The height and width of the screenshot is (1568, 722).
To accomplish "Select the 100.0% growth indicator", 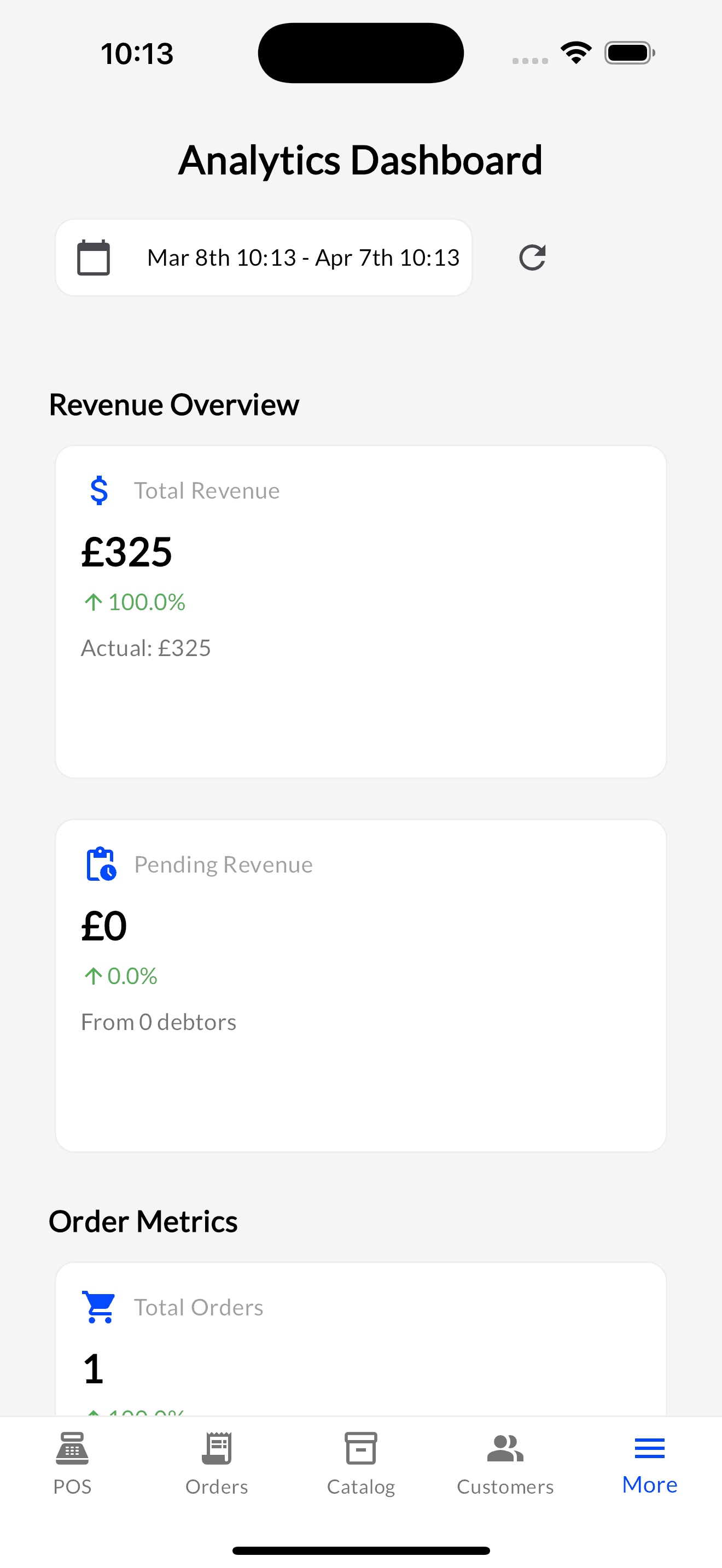I will (133, 601).
